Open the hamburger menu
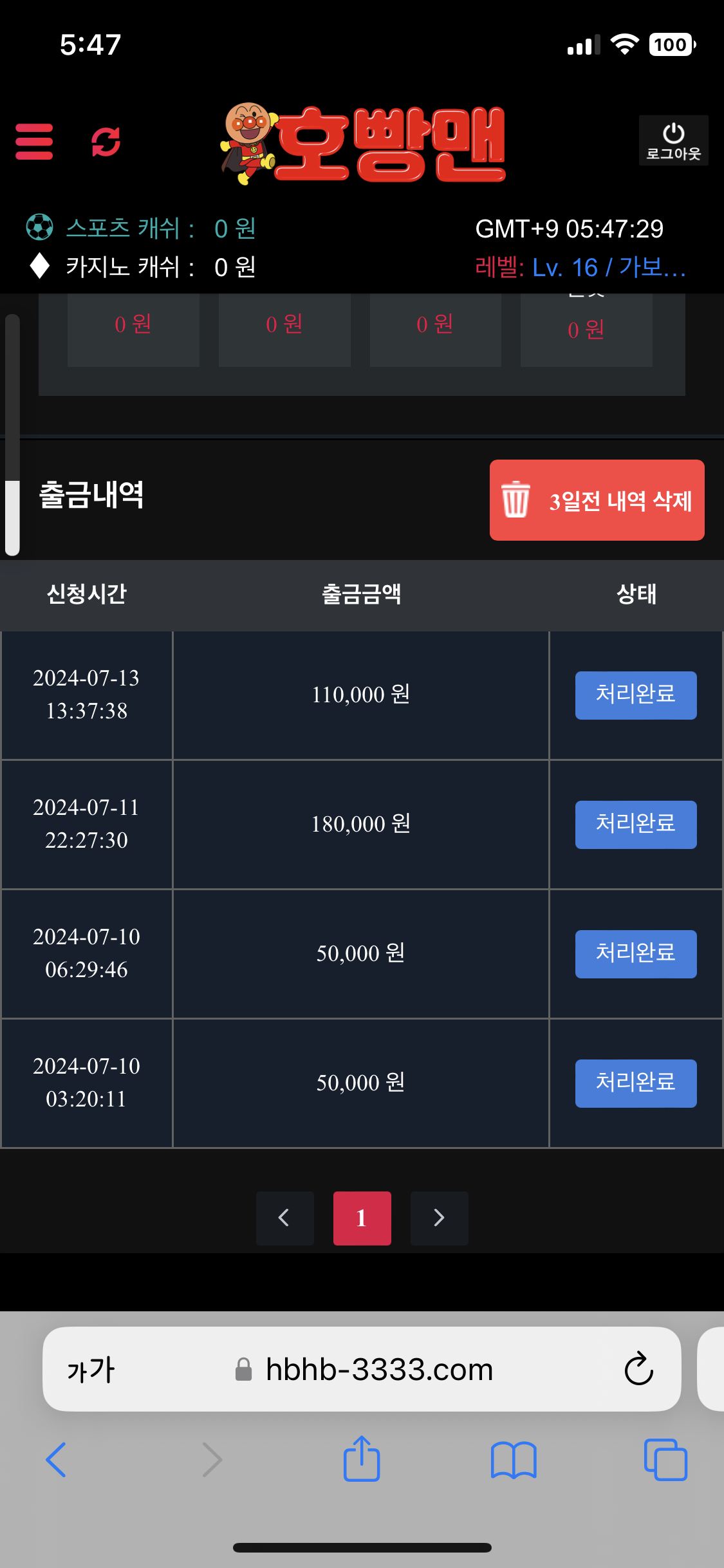This screenshot has height=1568, width=724. click(34, 142)
